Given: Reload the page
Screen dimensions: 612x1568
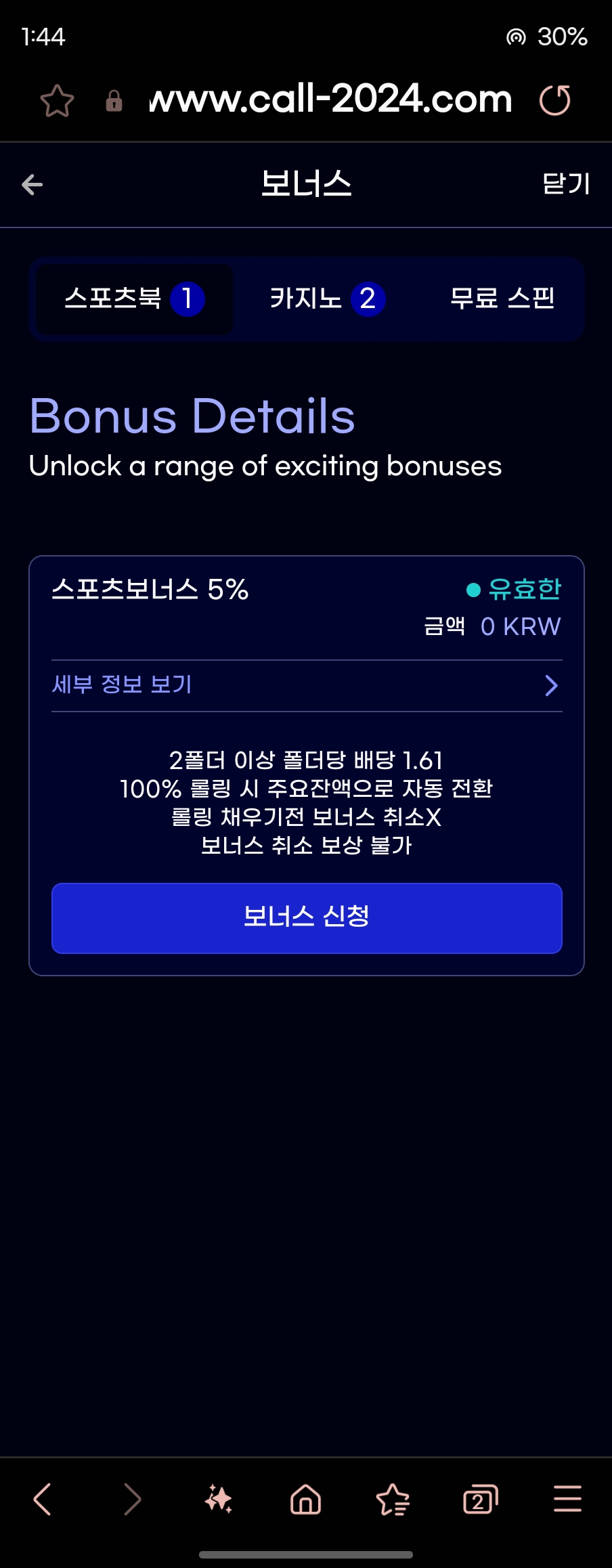Looking at the screenshot, I should (x=555, y=101).
